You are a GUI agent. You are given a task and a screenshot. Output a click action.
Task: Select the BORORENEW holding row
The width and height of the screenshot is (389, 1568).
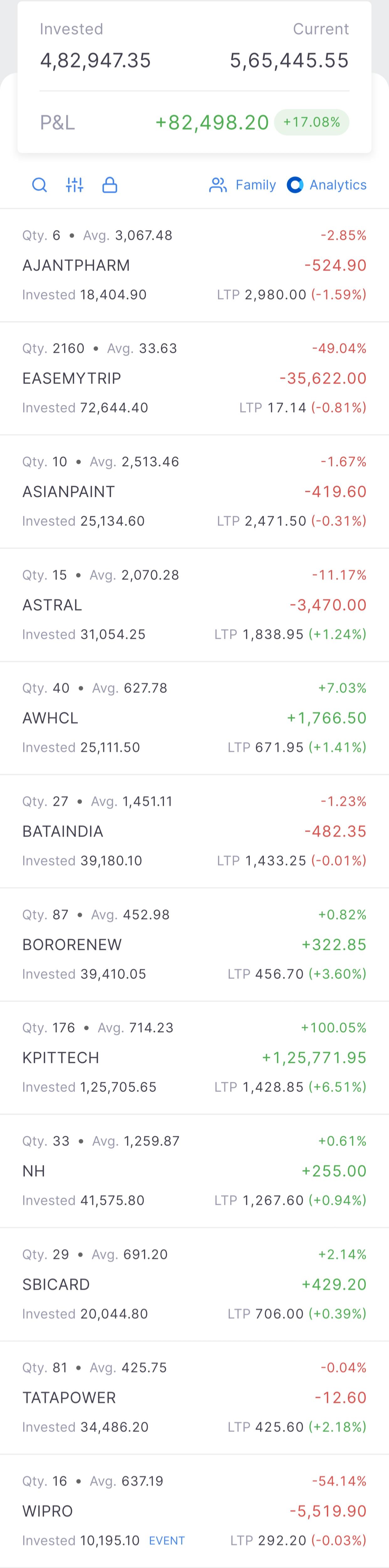point(194,945)
